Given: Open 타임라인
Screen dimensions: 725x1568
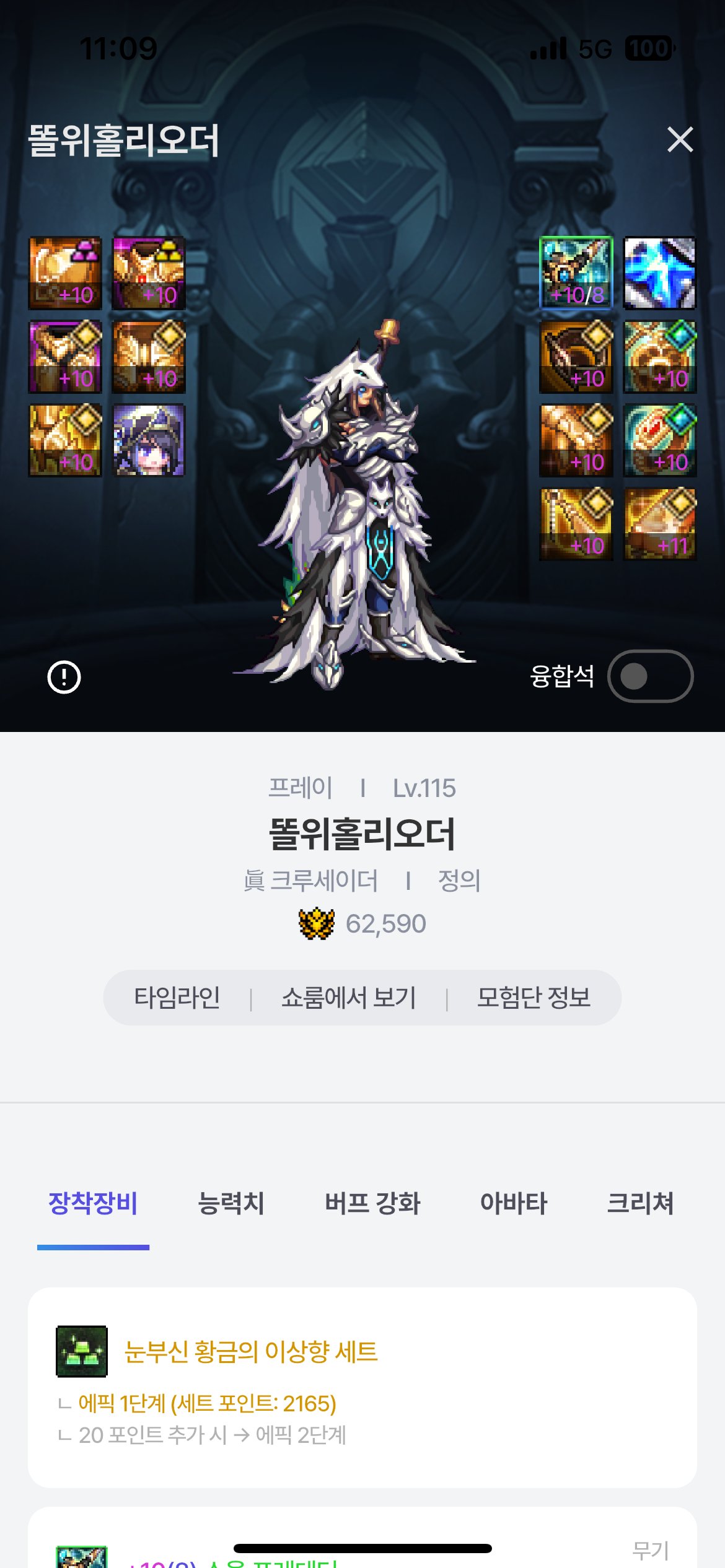Looking at the screenshot, I should [177, 998].
